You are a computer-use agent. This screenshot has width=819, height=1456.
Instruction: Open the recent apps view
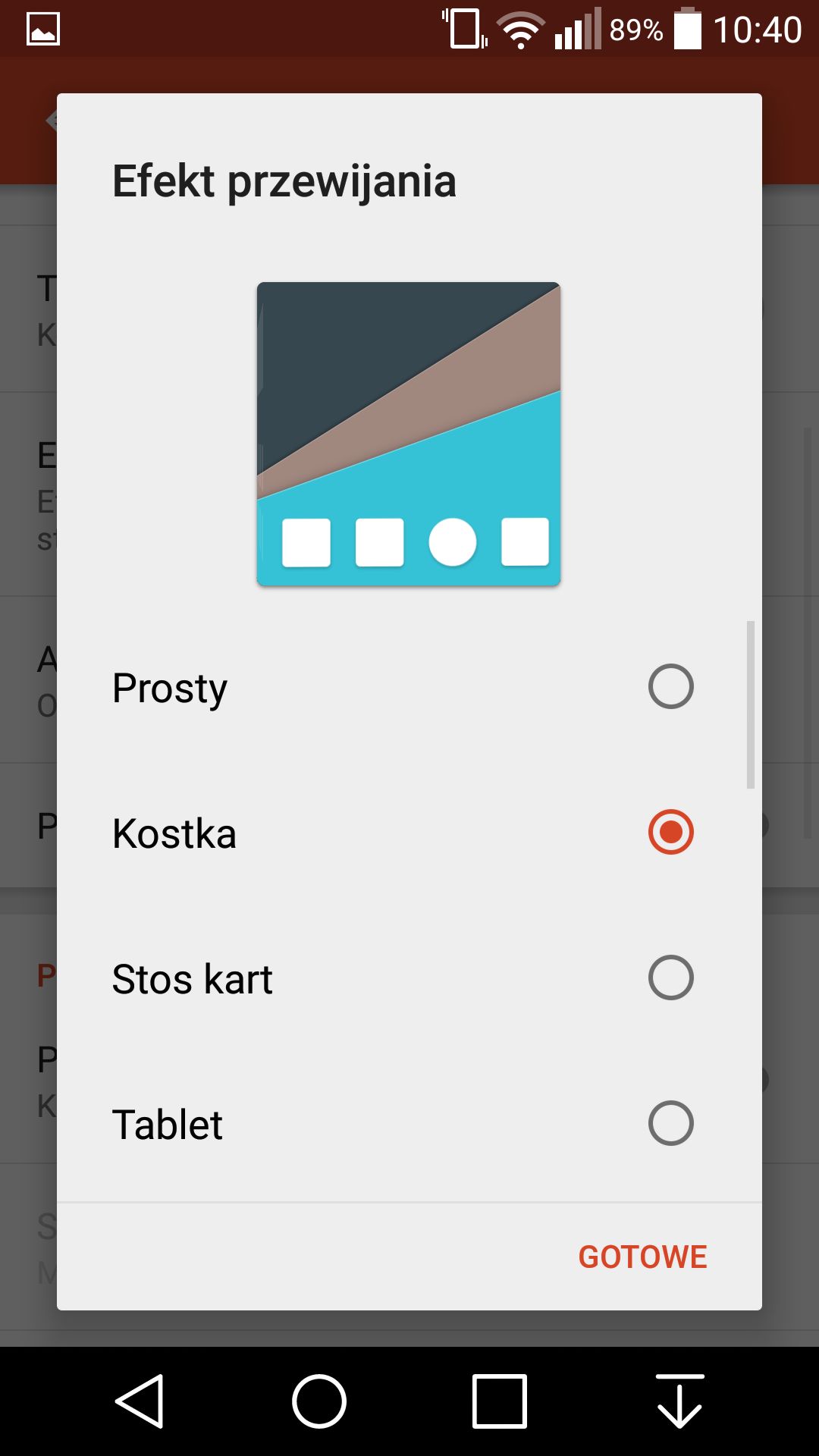pyautogui.click(x=499, y=1401)
